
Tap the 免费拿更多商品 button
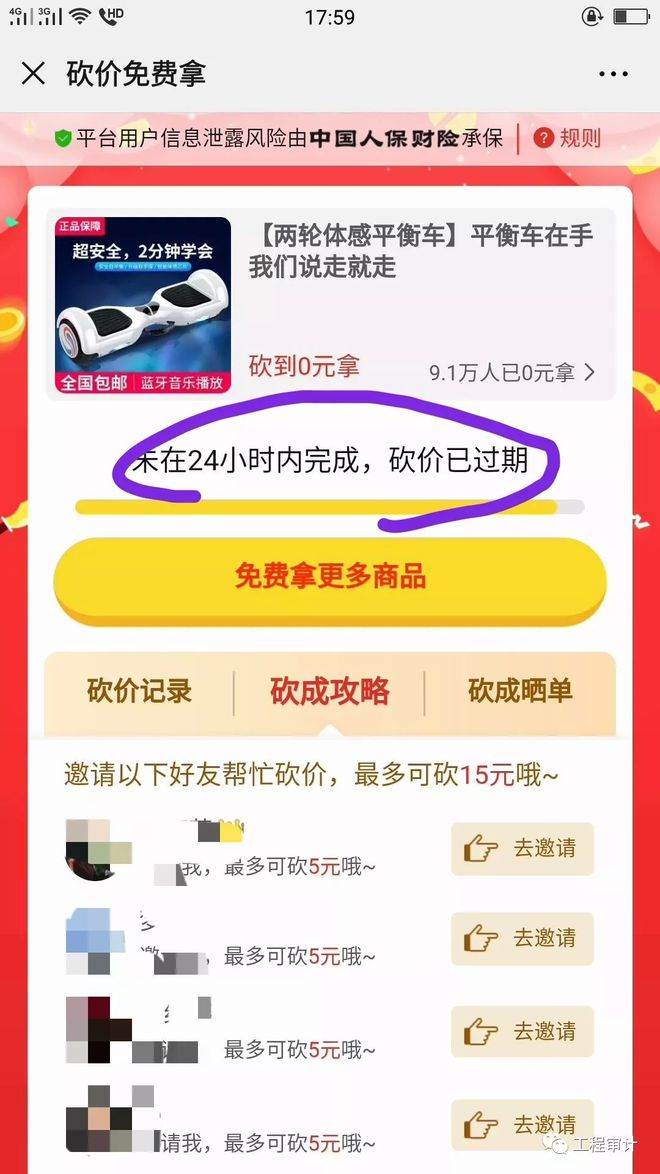point(330,577)
